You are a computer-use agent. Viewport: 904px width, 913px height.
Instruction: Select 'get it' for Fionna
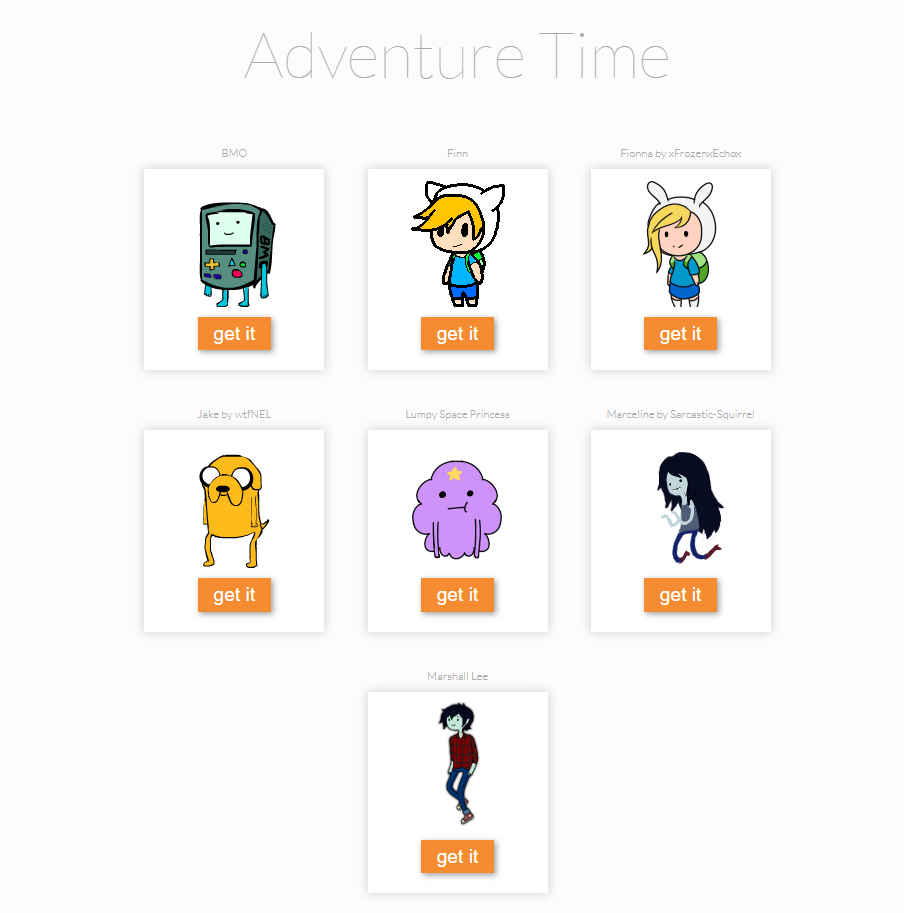(680, 334)
